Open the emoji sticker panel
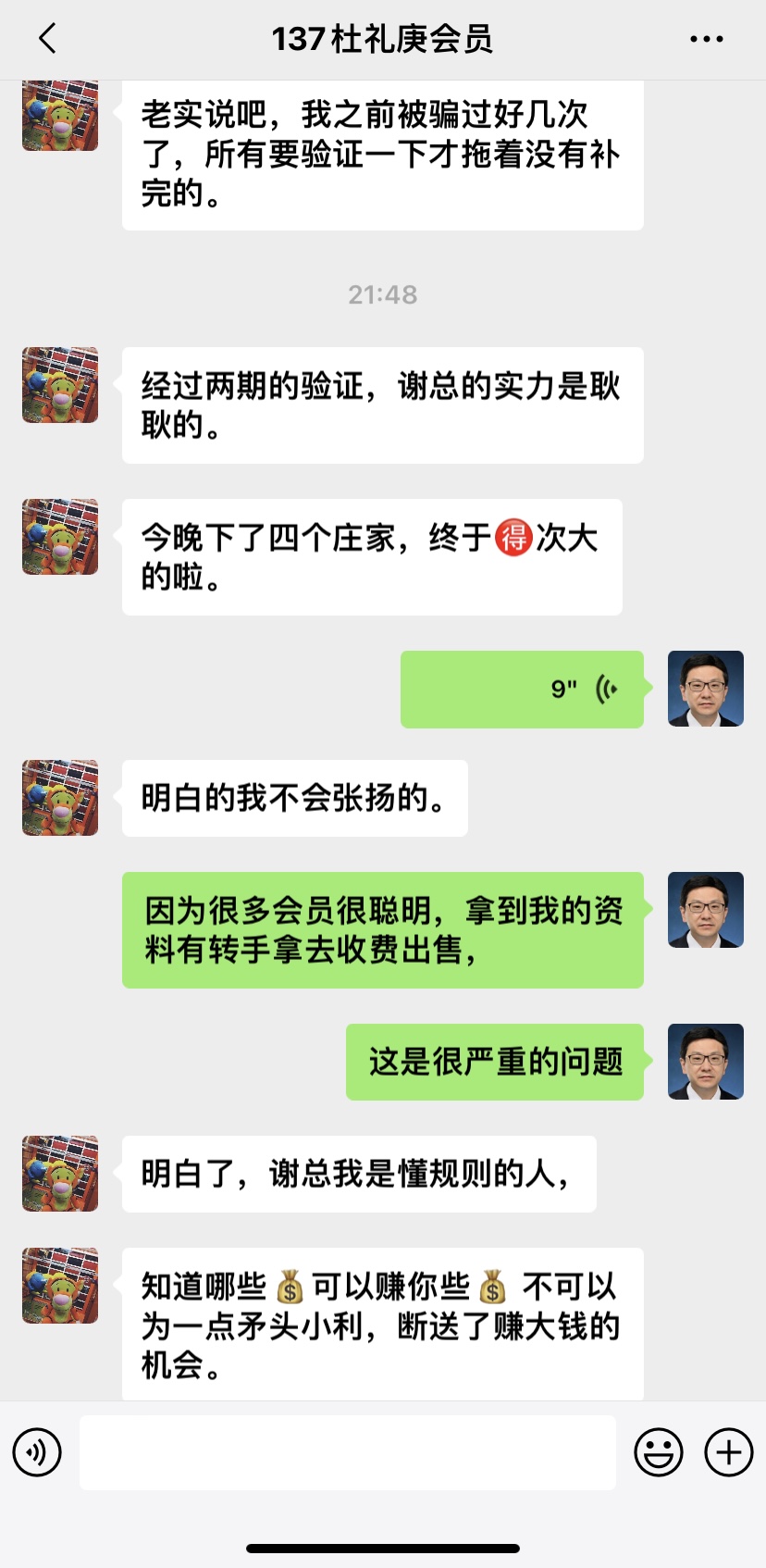This screenshot has width=766, height=1568. [x=658, y=1452]
